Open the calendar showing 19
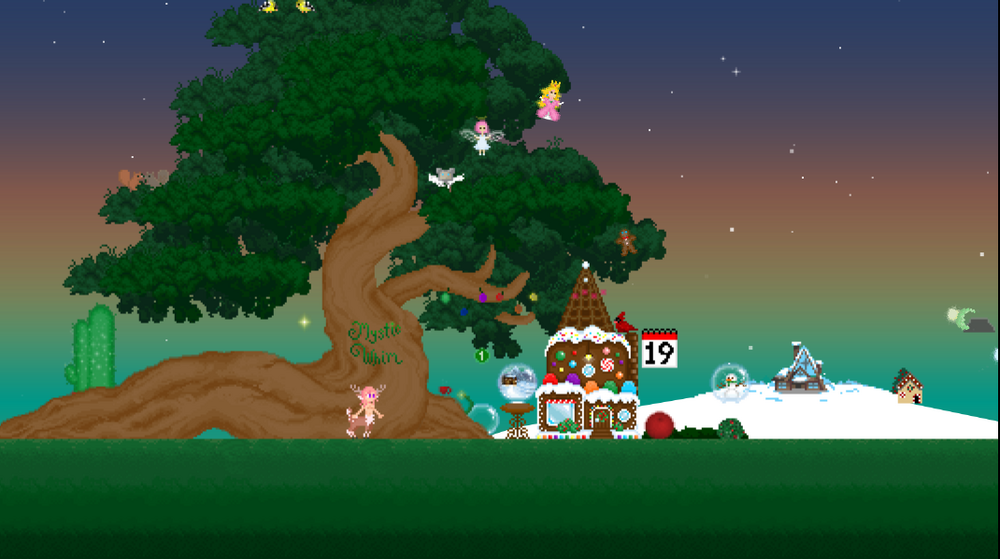This screenshot has height=559, width=1000. point(659,349)
